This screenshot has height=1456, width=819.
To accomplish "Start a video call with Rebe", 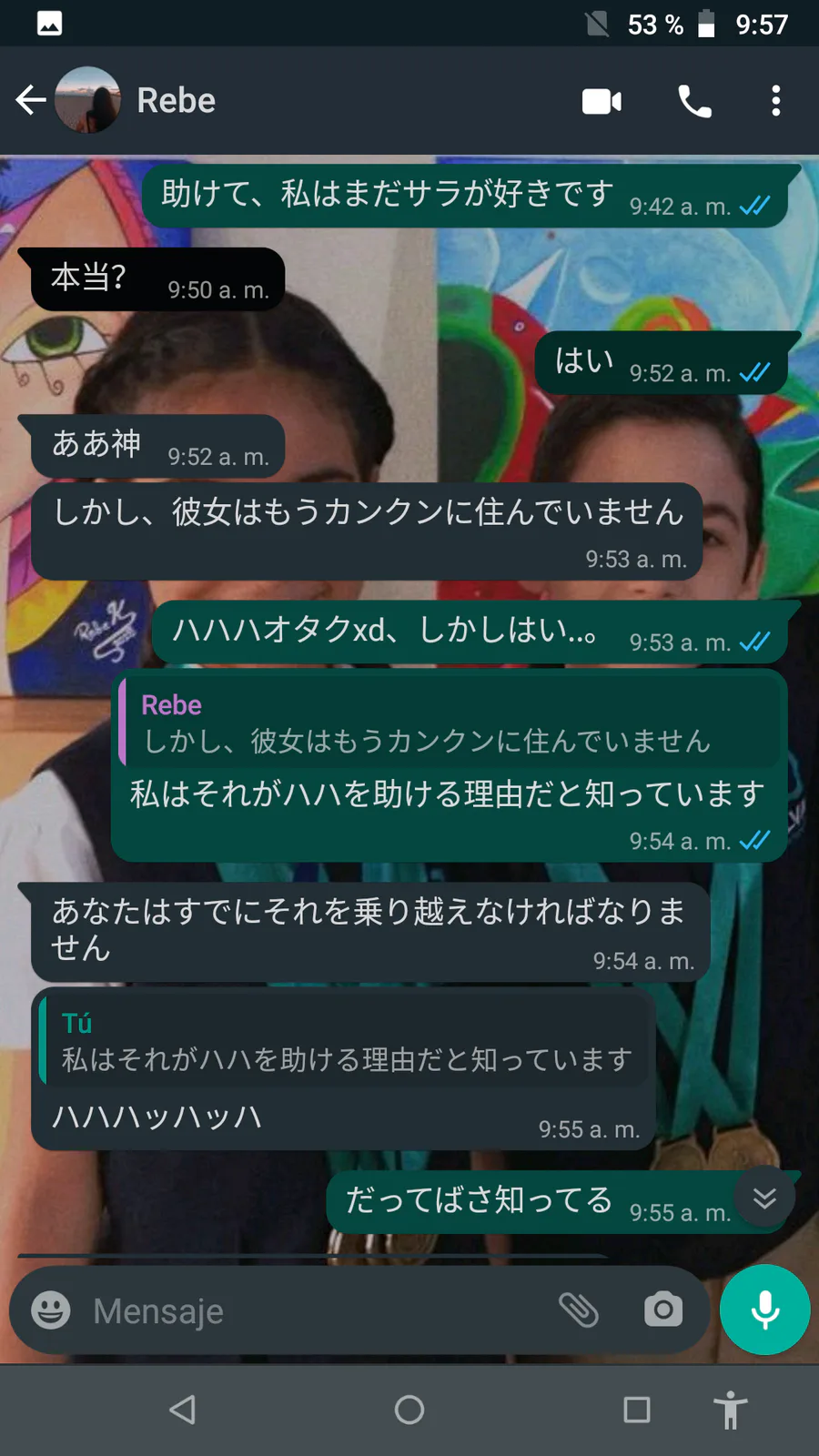I will (602, 101).
